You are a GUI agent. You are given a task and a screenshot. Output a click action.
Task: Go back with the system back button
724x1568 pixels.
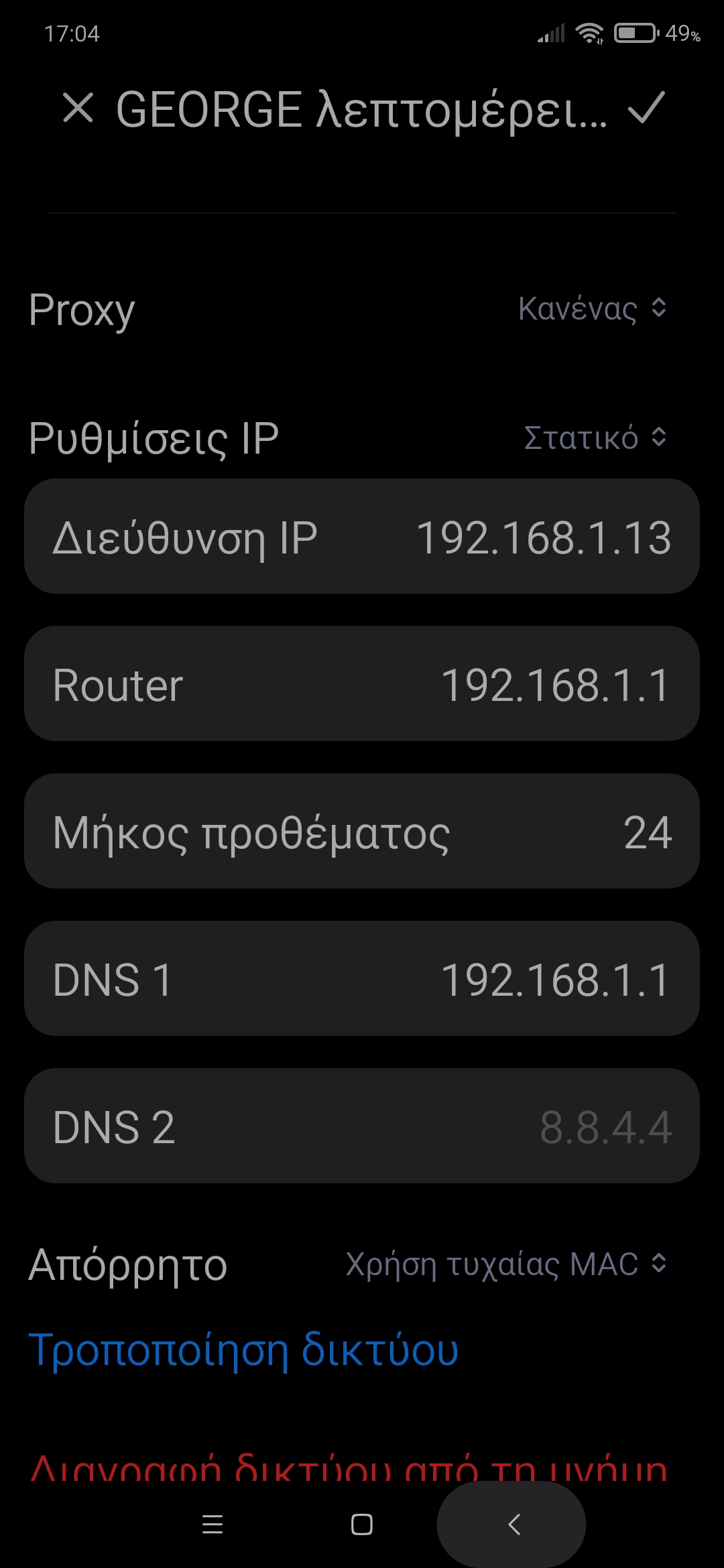(513, 1524)
